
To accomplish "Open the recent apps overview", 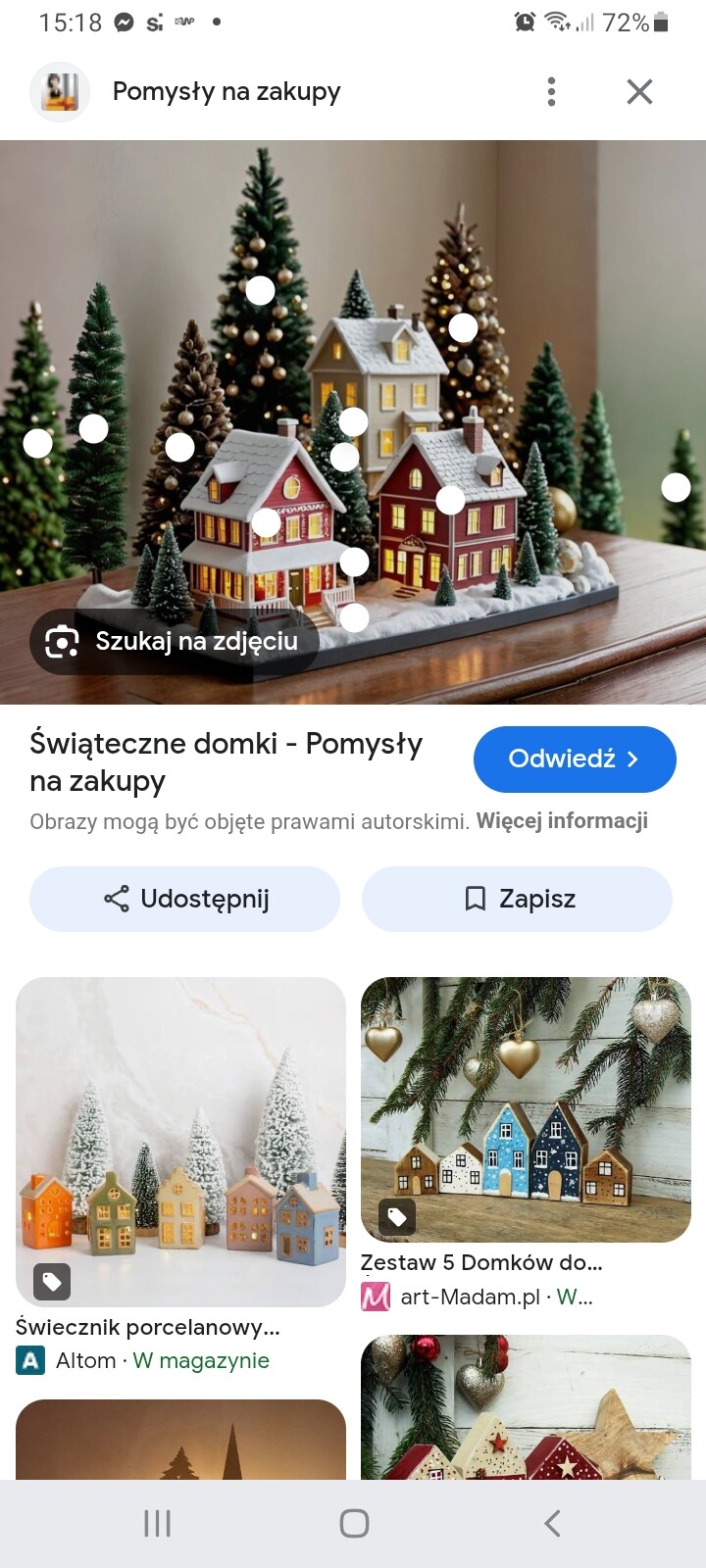I will tap(157, 1523).
